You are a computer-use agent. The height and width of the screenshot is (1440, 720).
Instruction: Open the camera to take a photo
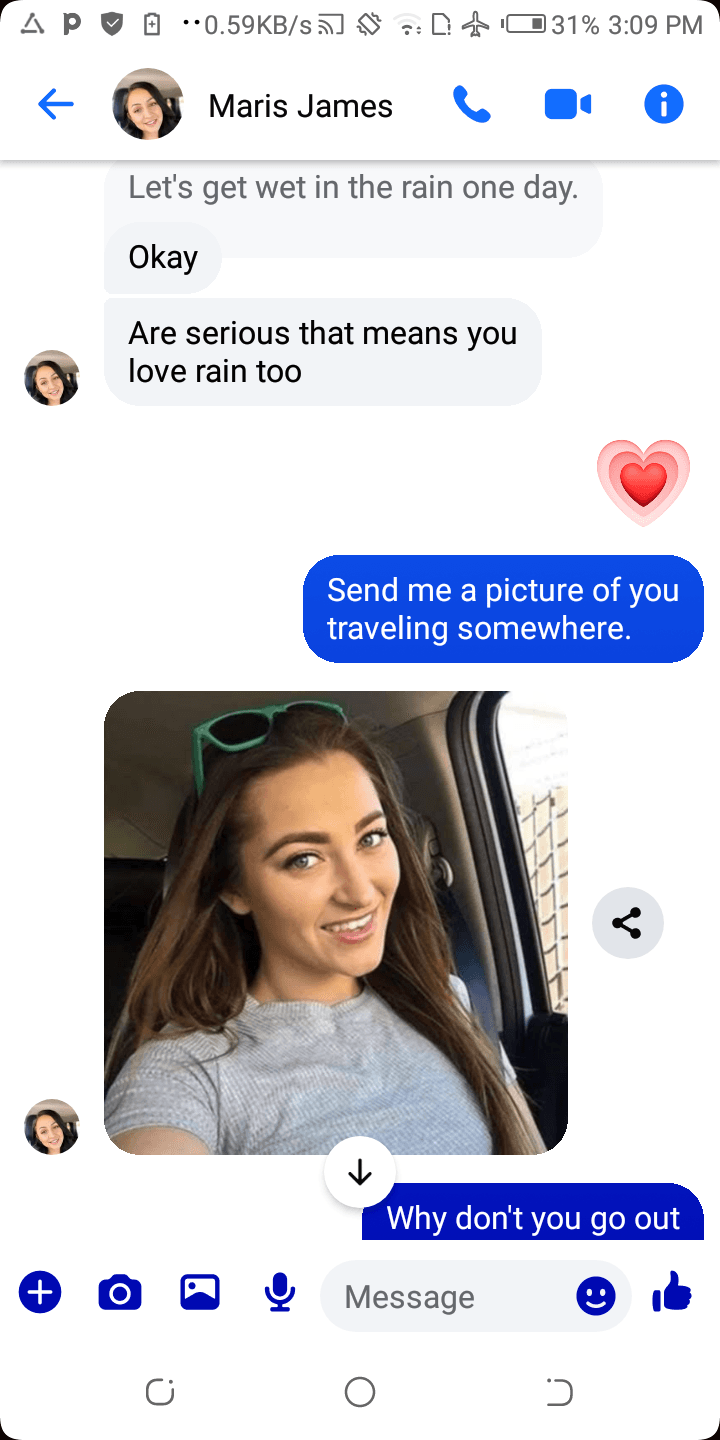(120, 1293)
